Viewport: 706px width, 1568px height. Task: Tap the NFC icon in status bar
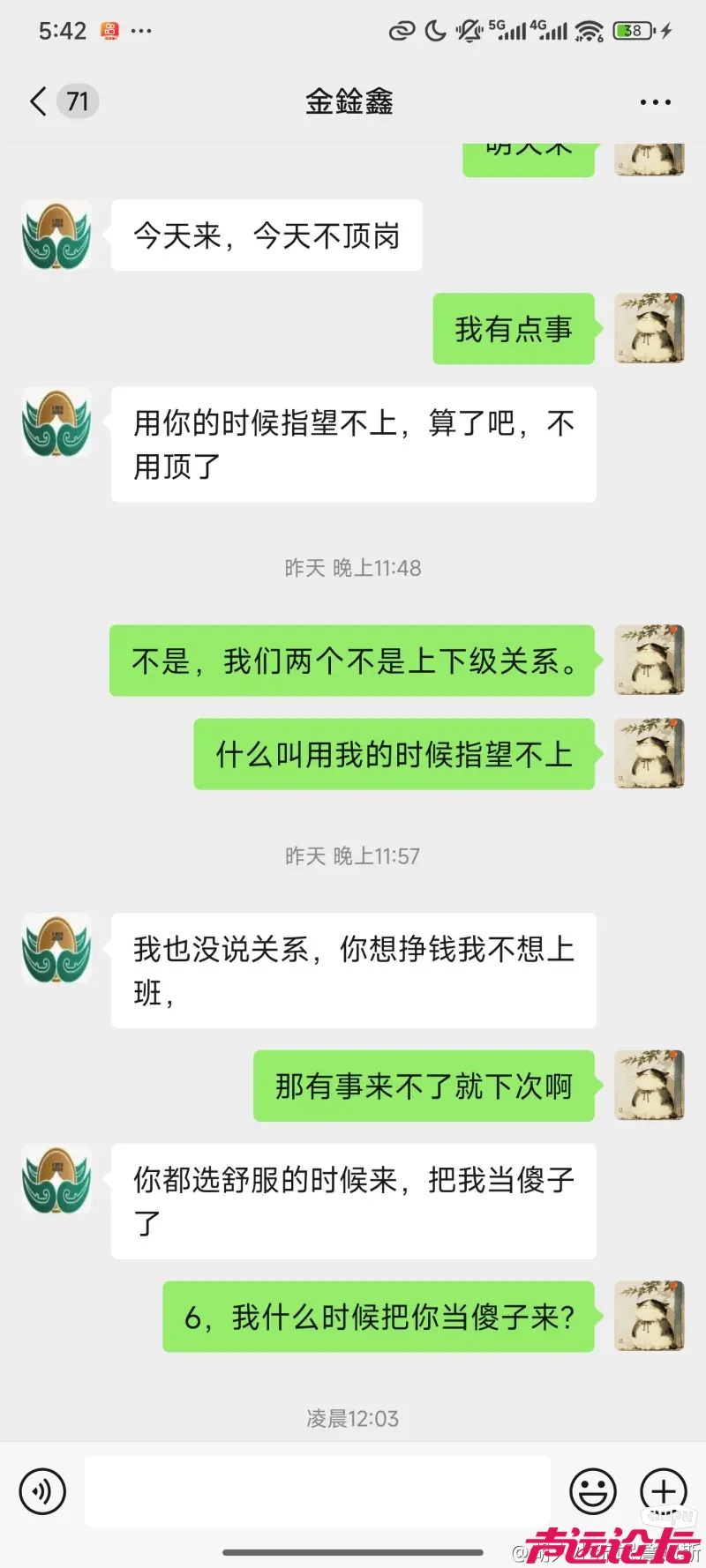click(402, 29)
